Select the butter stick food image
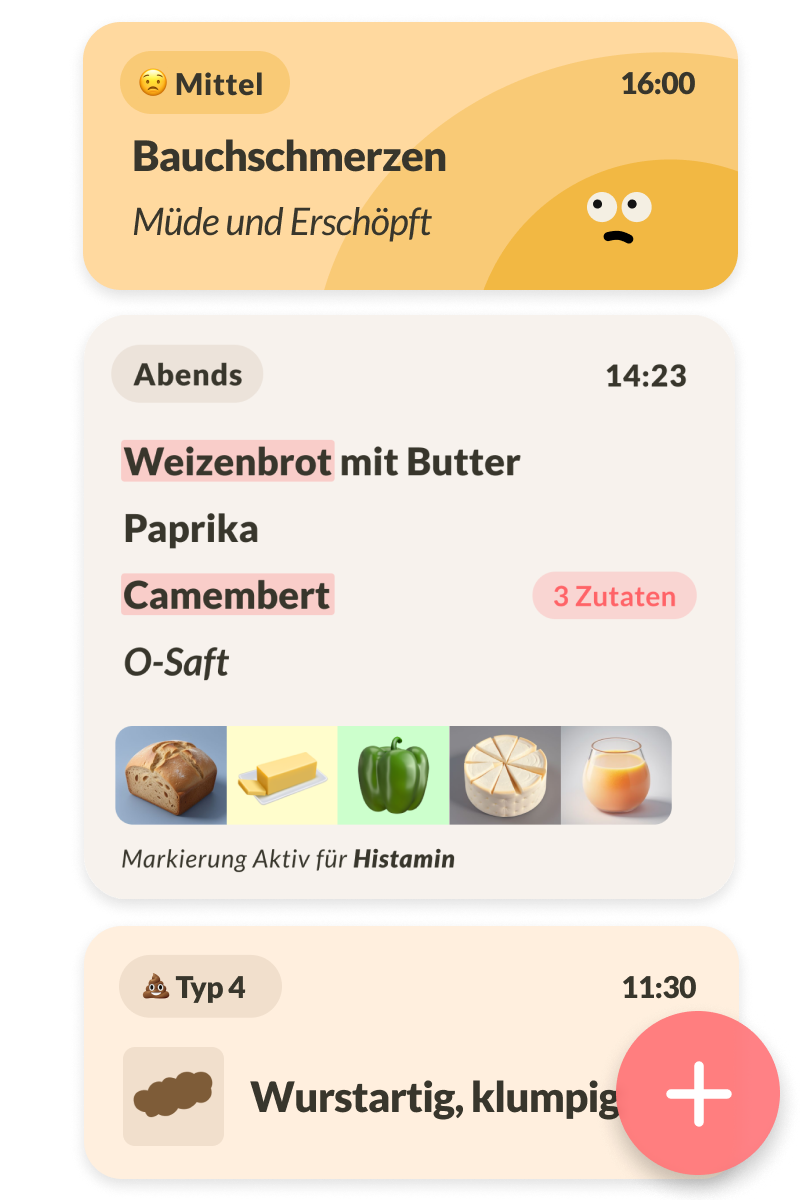The height and width of the screenshot is (1200, 800). click(282, 775)
